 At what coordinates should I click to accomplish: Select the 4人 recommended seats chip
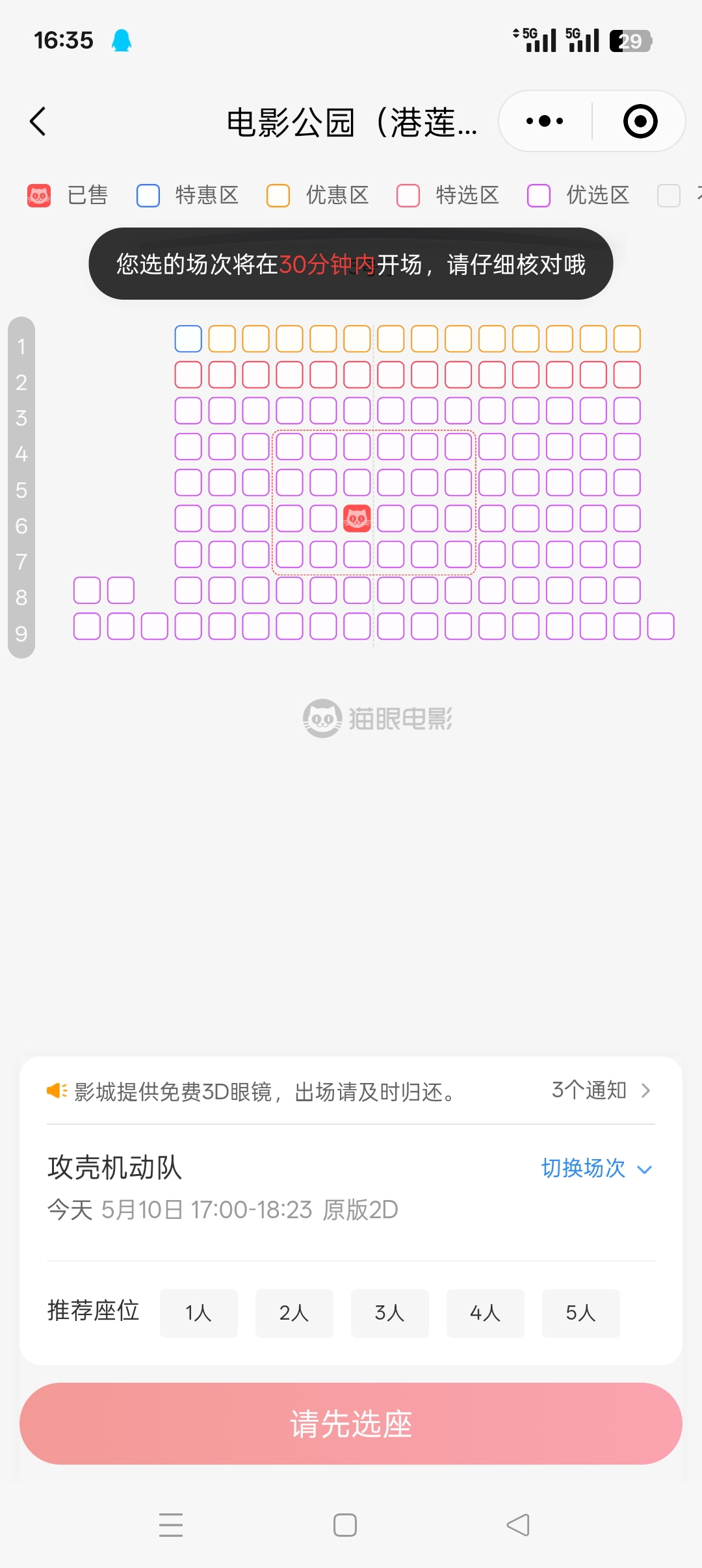click(x=486, y=1313)
